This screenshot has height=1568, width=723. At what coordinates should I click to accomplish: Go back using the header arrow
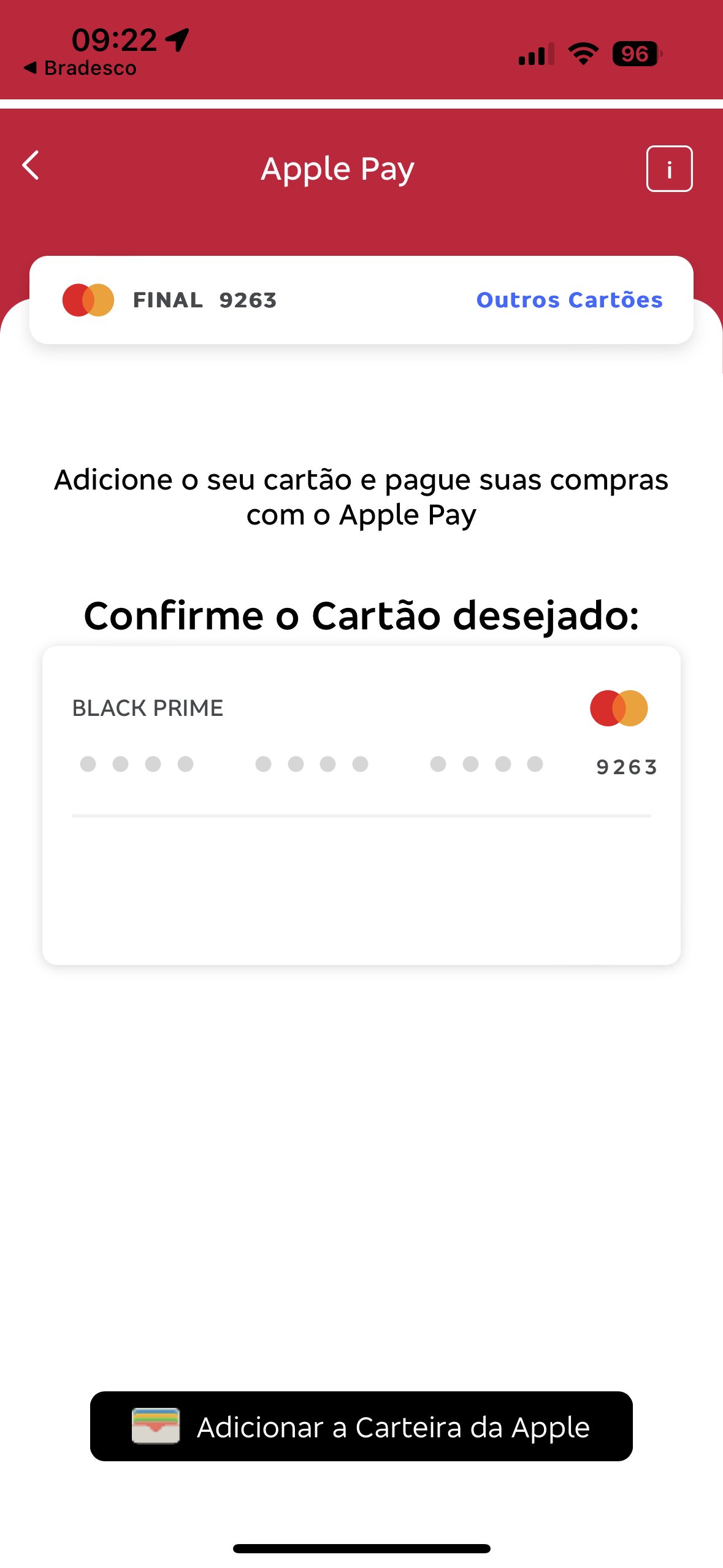click(31, 166)
